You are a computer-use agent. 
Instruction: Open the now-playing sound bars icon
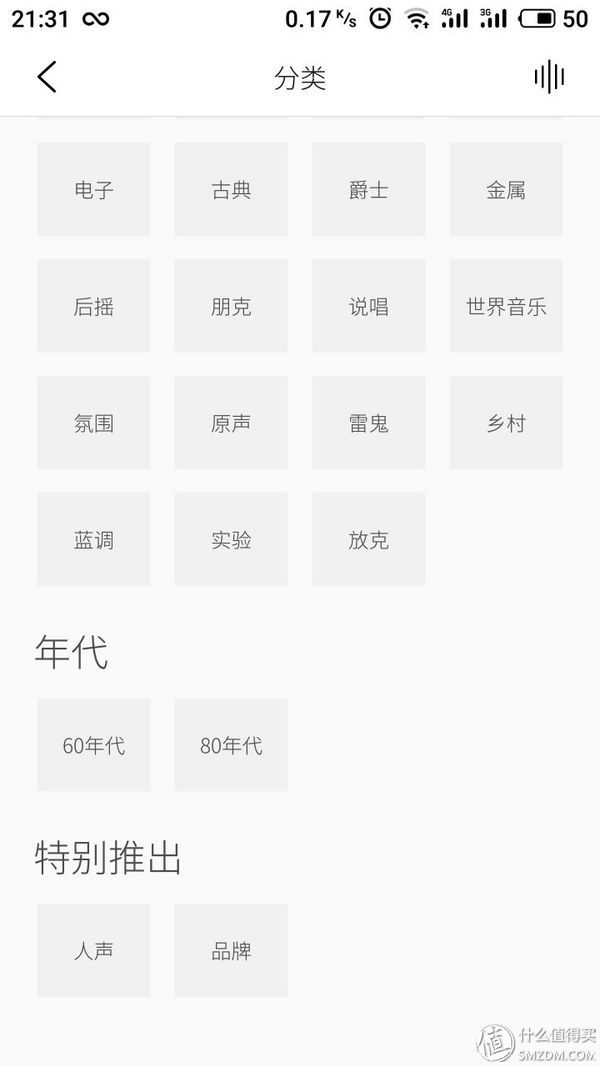[x=549, y=76]
